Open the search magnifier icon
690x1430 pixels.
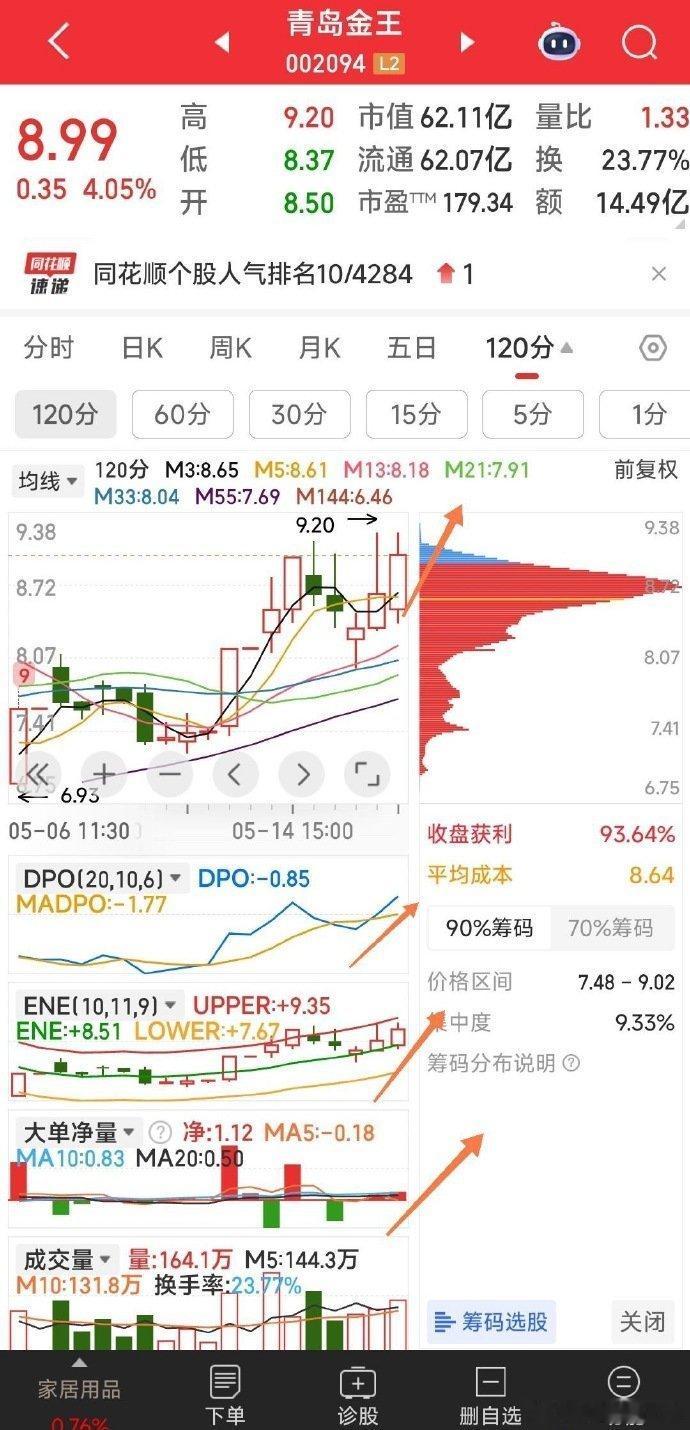pos(639,42)
